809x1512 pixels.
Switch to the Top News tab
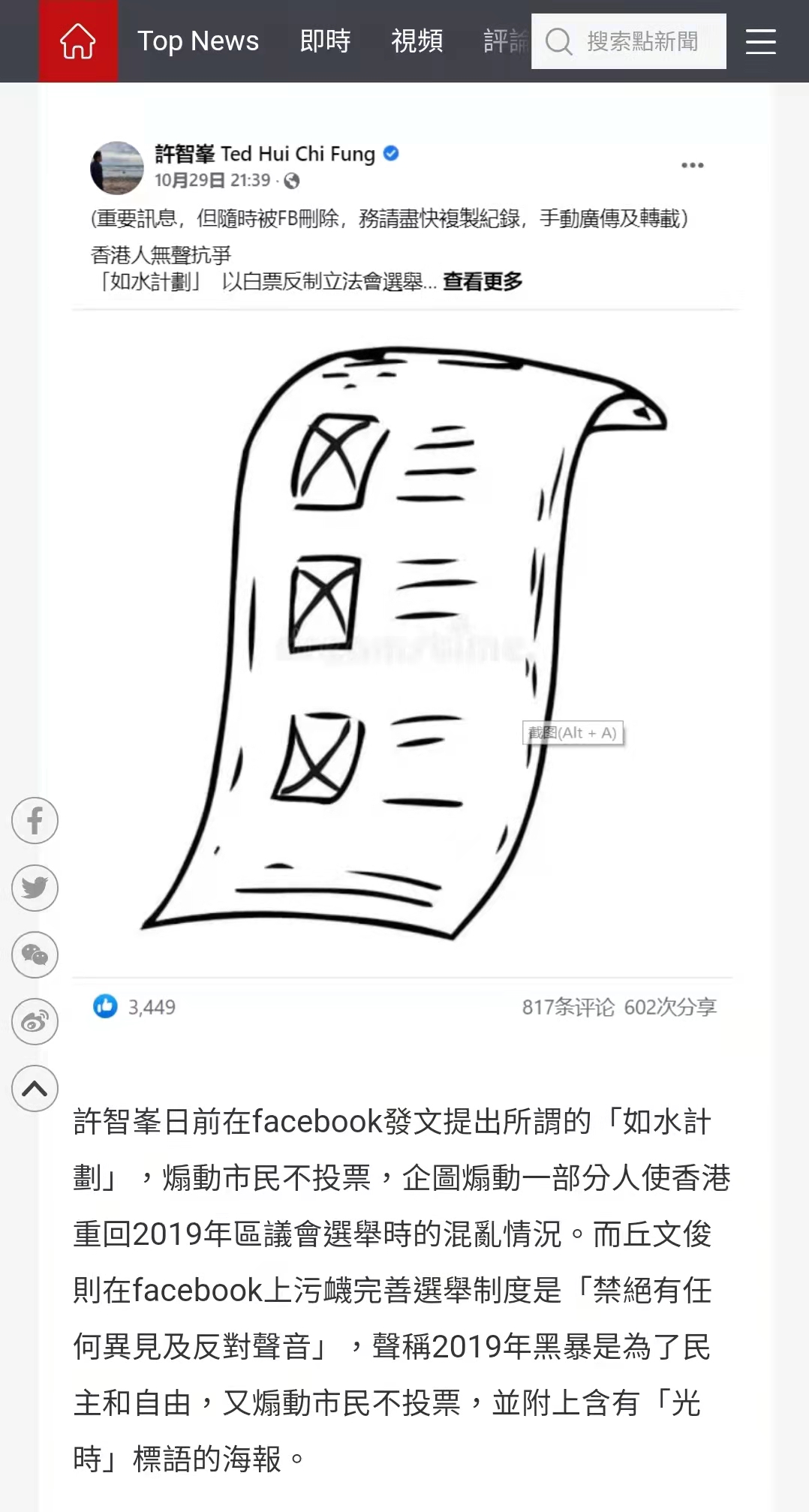[x=198, y=41]
